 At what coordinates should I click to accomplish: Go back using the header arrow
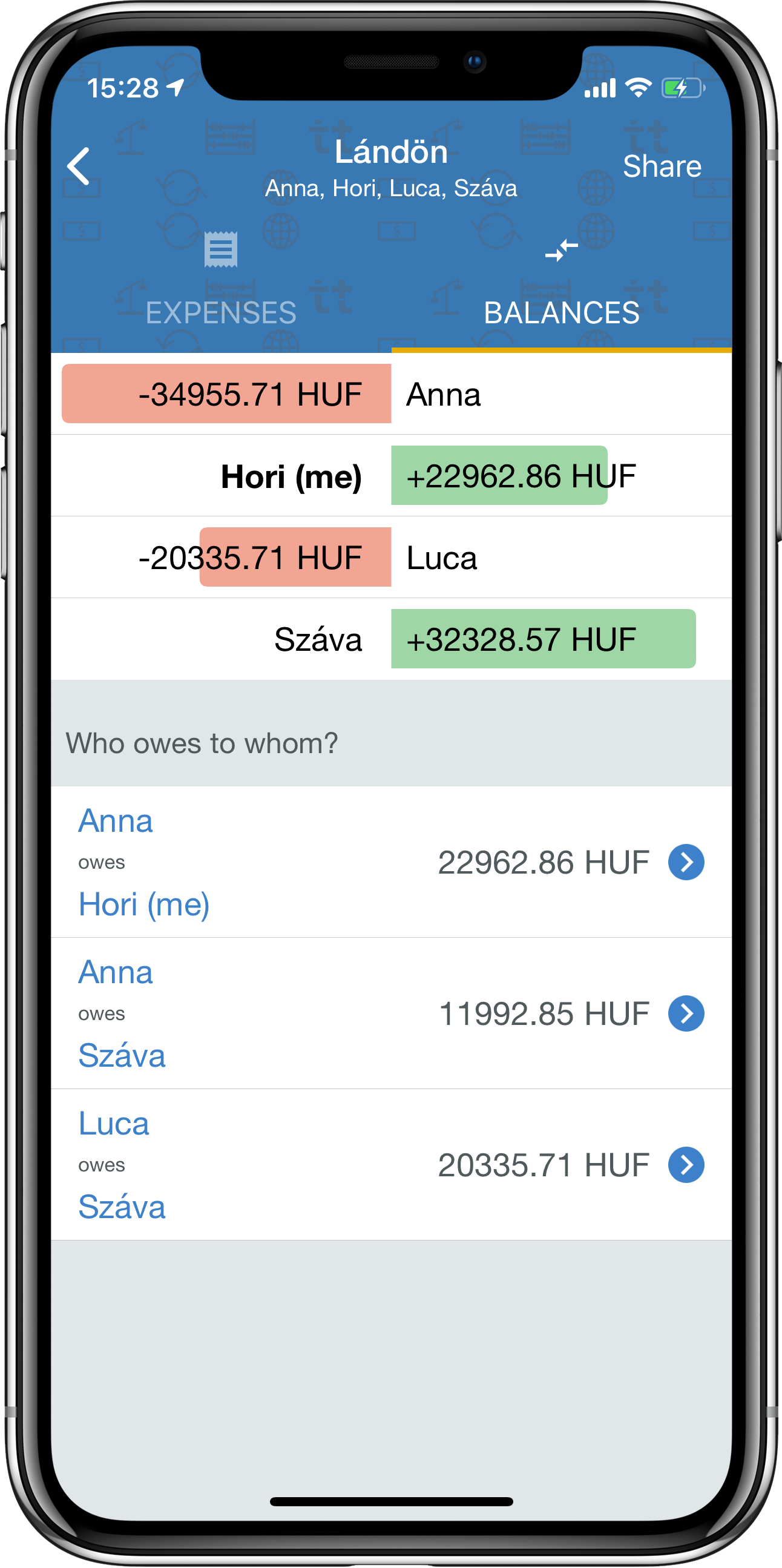[79, 166]
